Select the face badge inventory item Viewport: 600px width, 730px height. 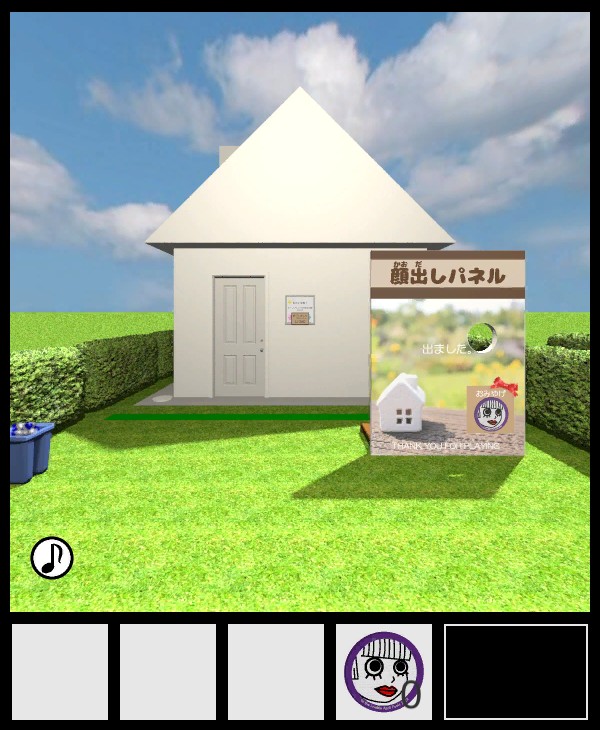383,672
